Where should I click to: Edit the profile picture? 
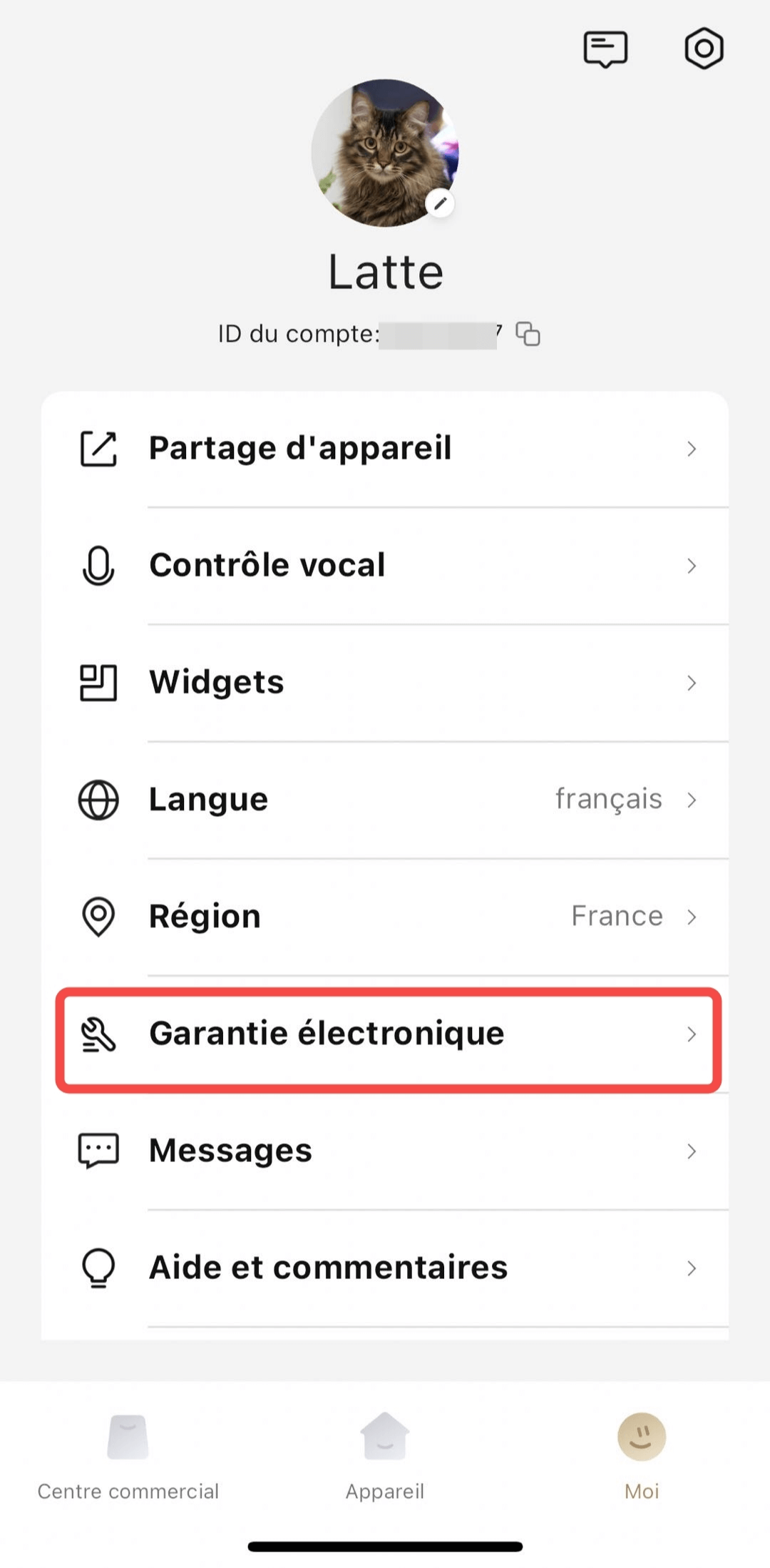pos(440,203)
